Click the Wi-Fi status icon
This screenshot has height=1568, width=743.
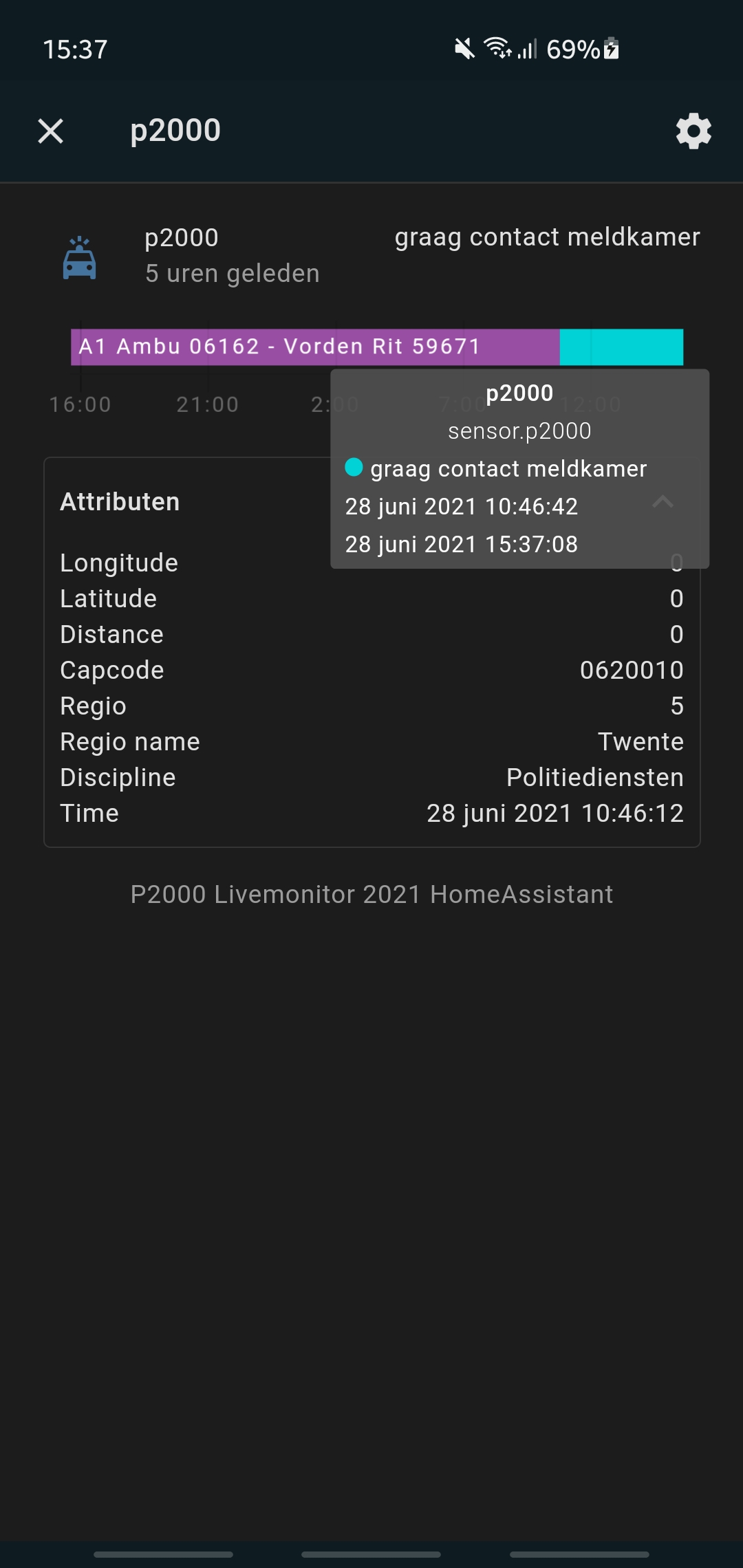(x=498, y=48)
